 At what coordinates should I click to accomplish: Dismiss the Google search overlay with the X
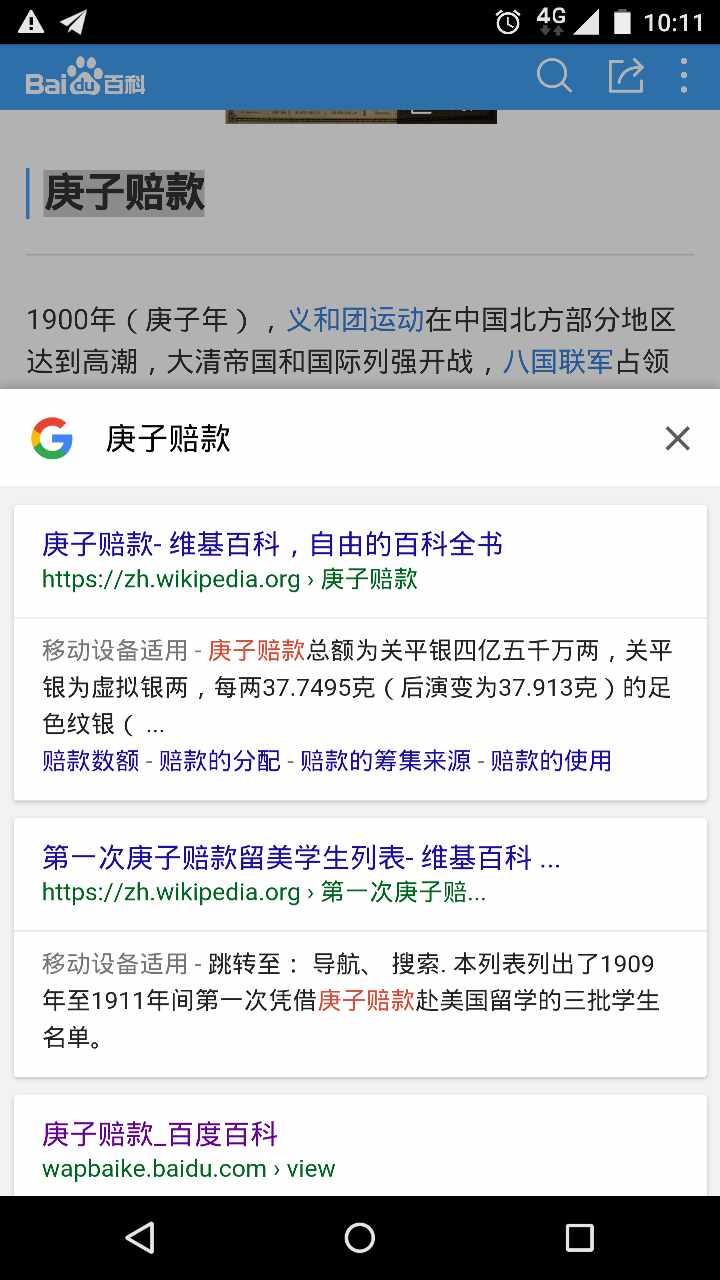coord(677,438)
